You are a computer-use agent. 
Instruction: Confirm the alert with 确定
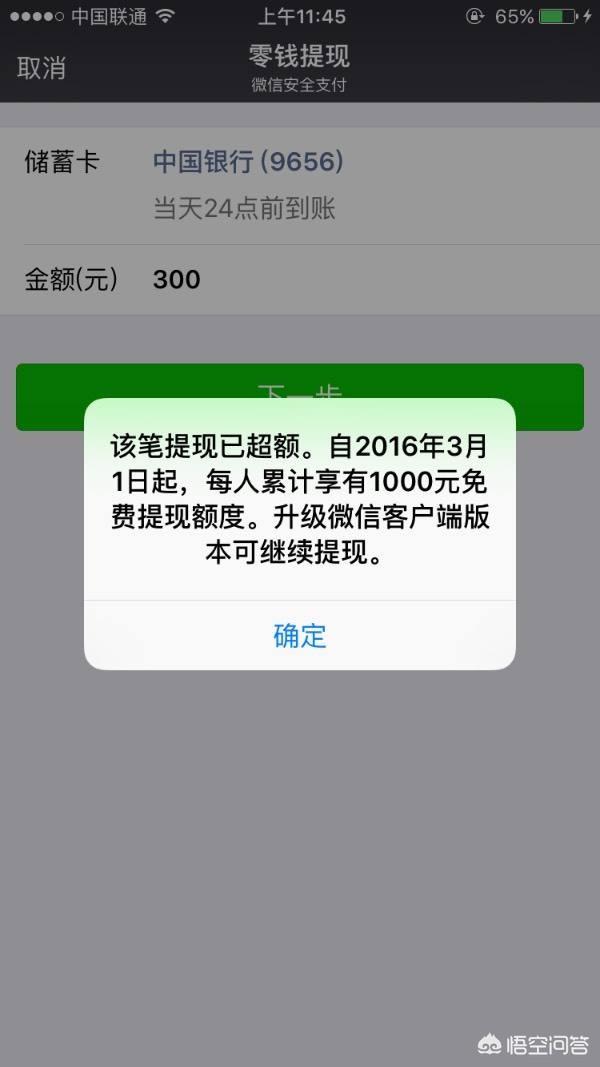tap(300, 635)
